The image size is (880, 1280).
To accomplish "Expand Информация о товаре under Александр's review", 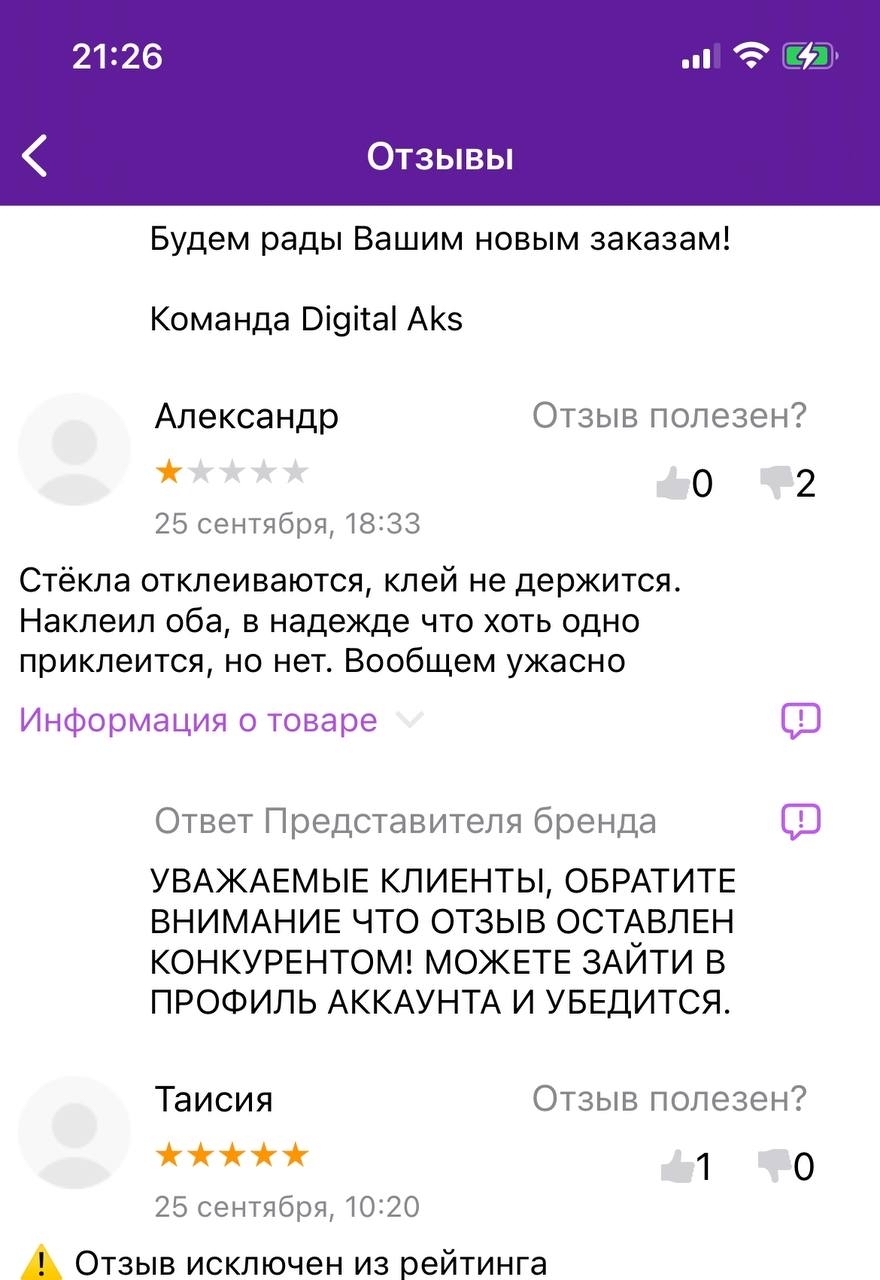I will click(220, 720).
